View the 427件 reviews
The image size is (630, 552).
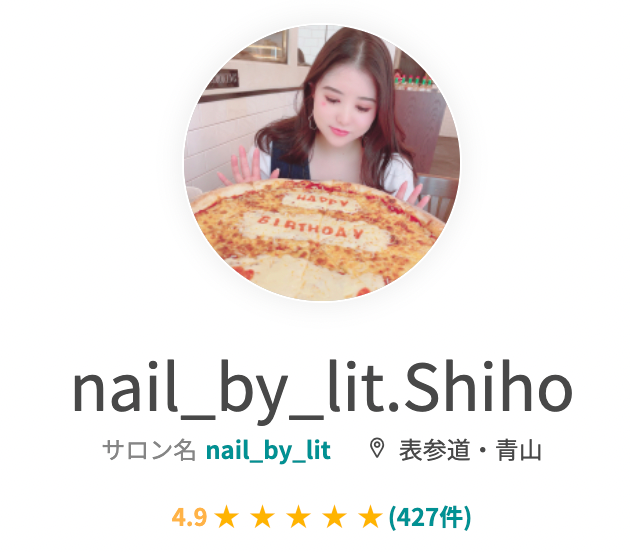pos(429,517)
